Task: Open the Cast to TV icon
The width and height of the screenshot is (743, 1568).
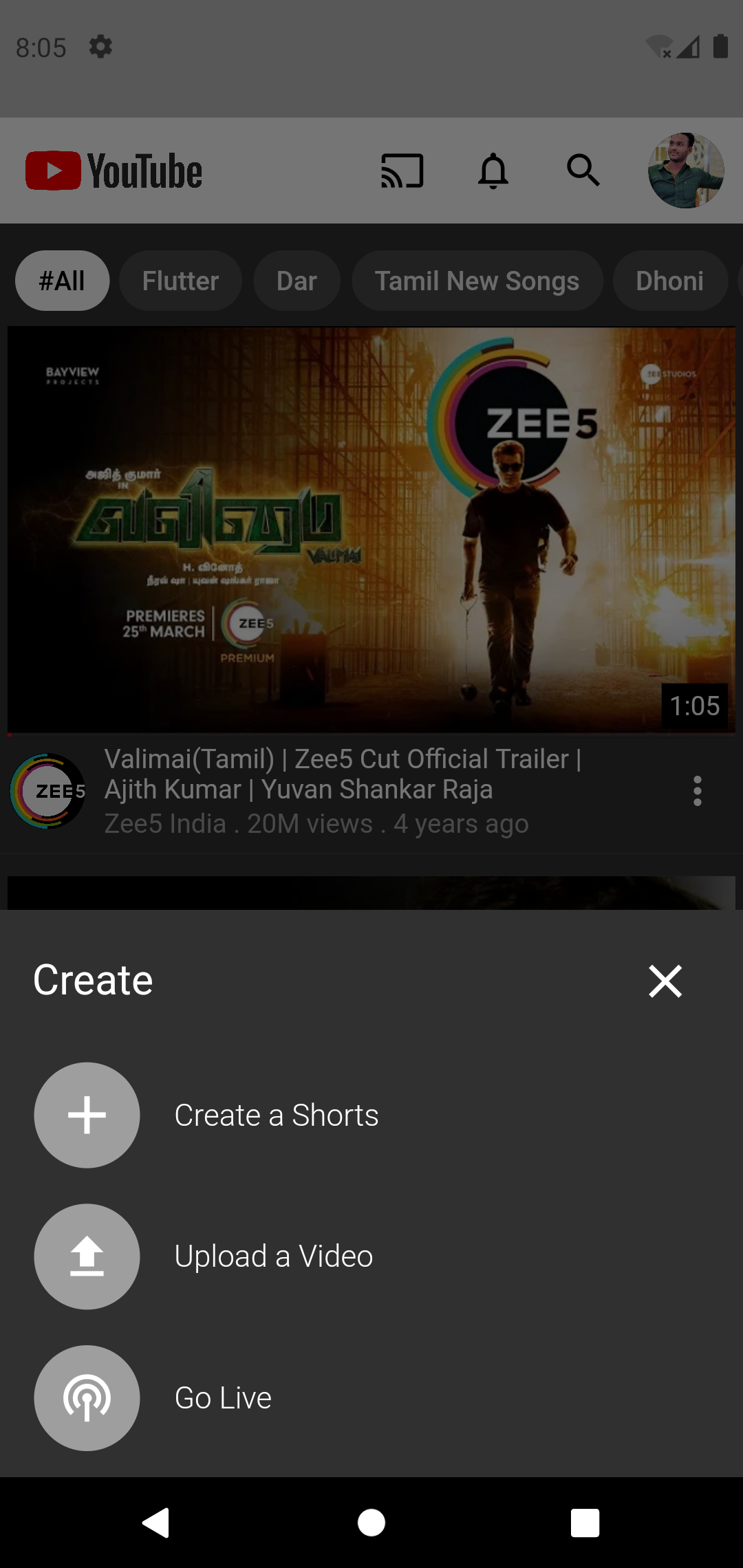Action: (402, 171)
